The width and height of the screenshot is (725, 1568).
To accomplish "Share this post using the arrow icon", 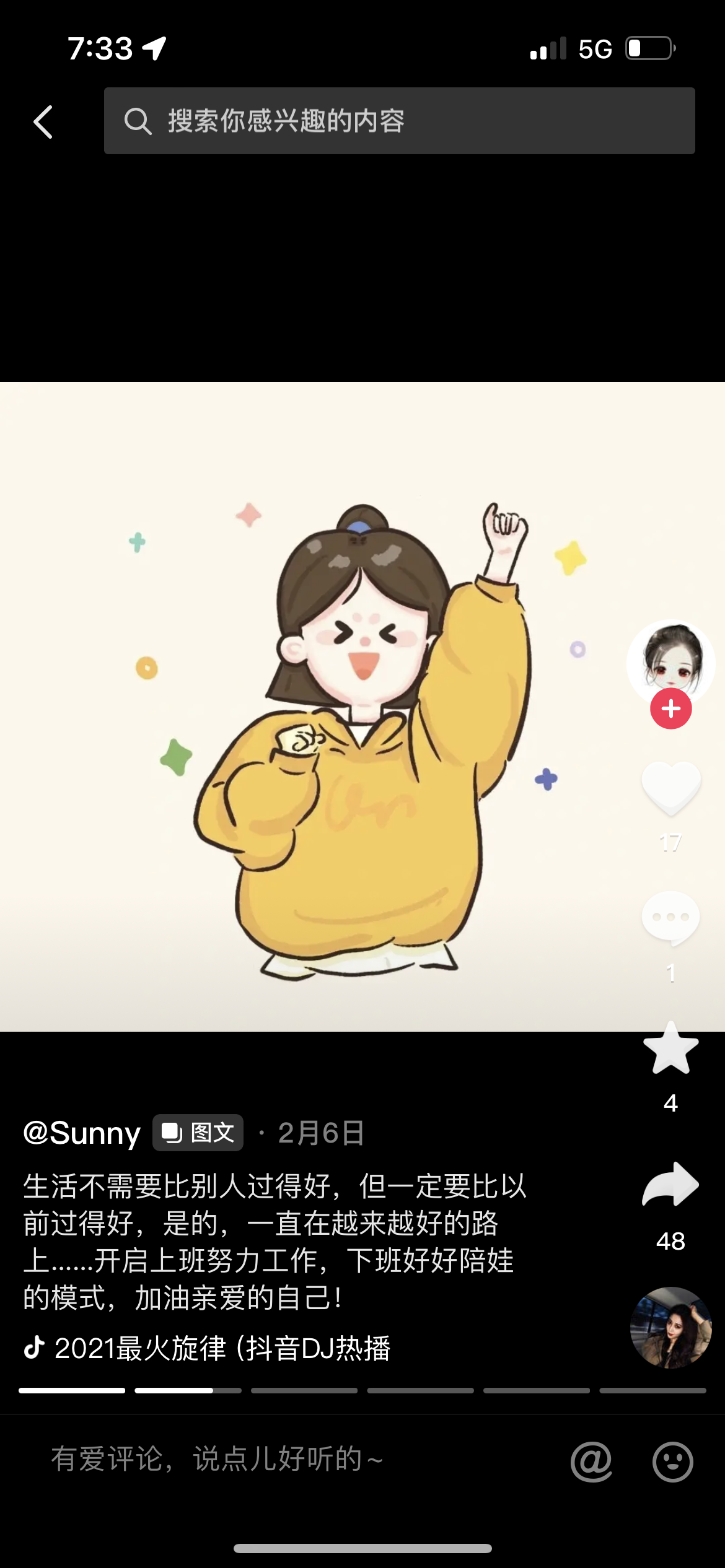I will pyautogui.click(x=670, y=1184).
